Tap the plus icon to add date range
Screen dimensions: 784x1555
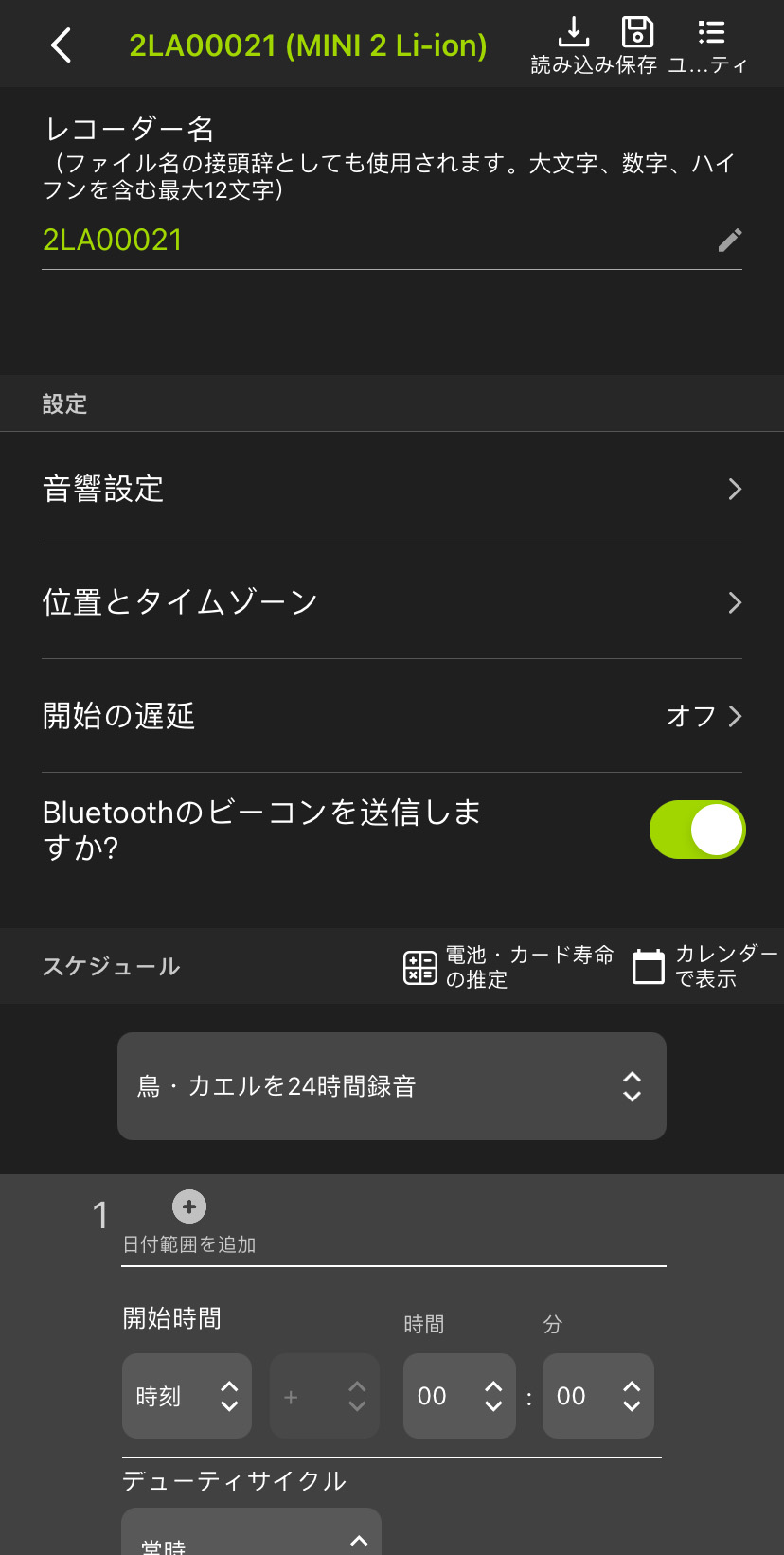[x=188, y=1206]
